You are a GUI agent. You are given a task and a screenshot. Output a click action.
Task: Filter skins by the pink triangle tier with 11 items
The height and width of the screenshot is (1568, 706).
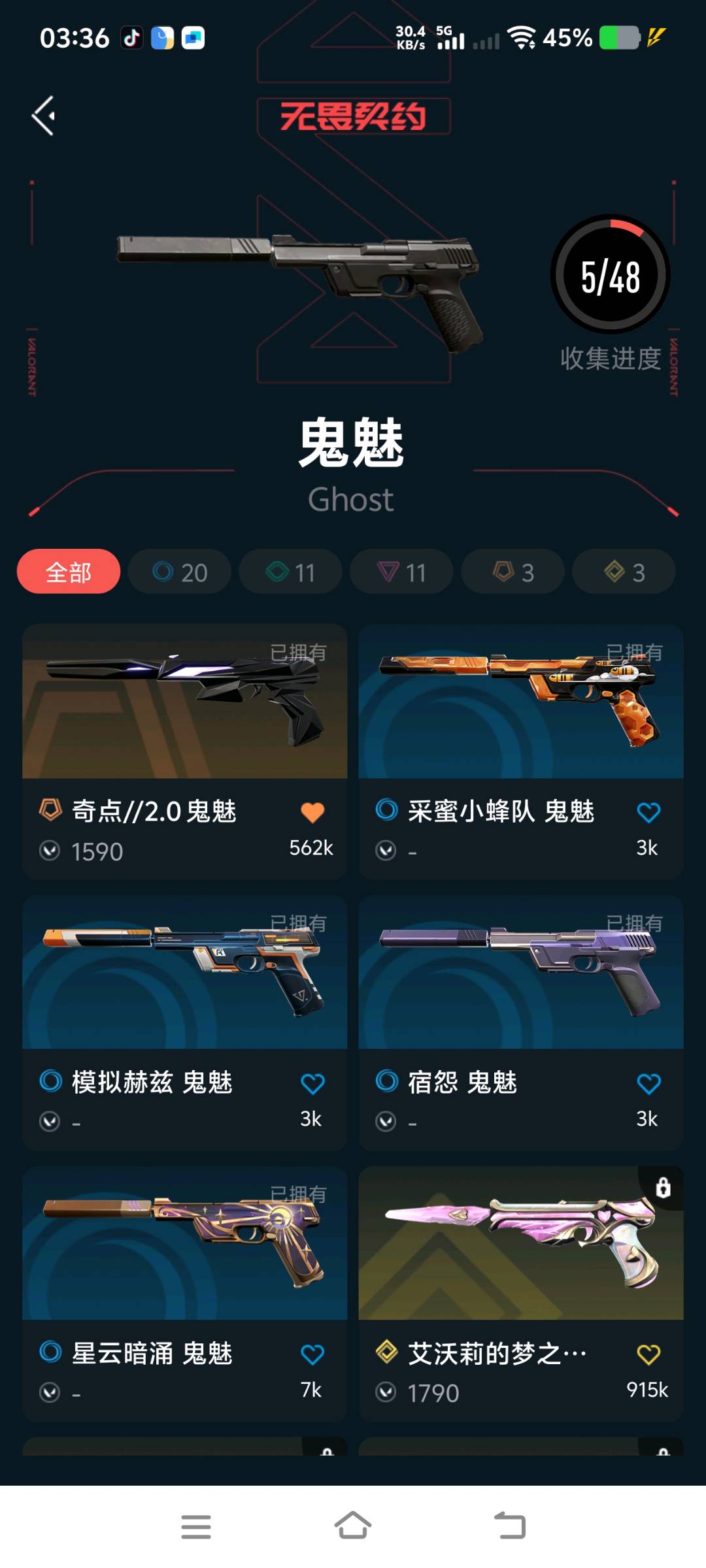tap(401, 572)
